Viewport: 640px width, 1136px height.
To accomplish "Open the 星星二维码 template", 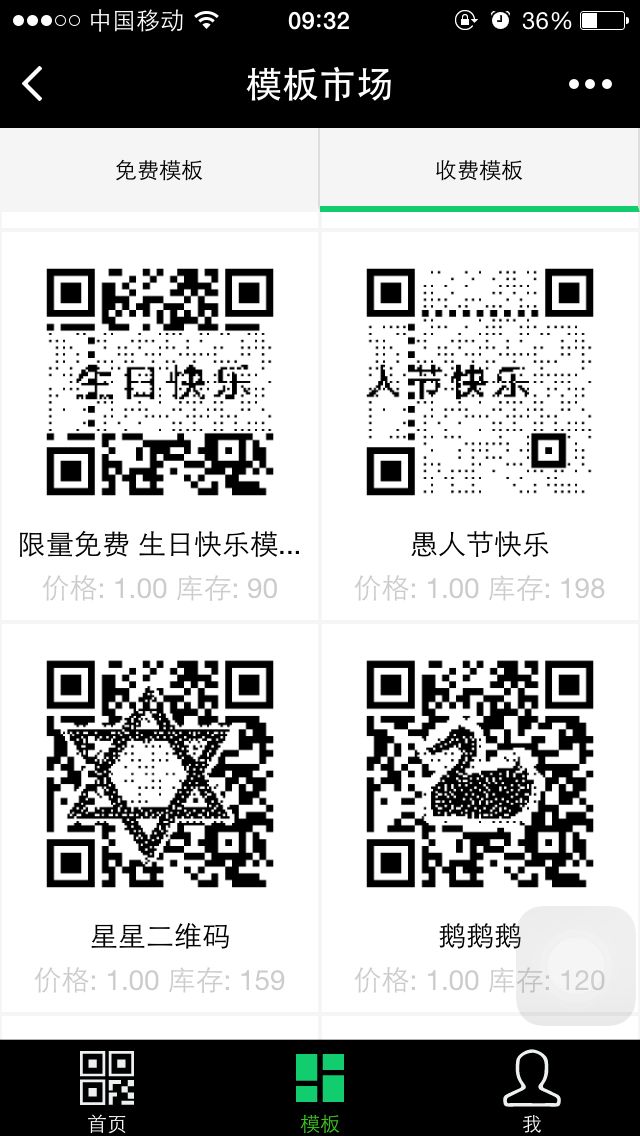I will pyautogui.click(x=160, y=817).
